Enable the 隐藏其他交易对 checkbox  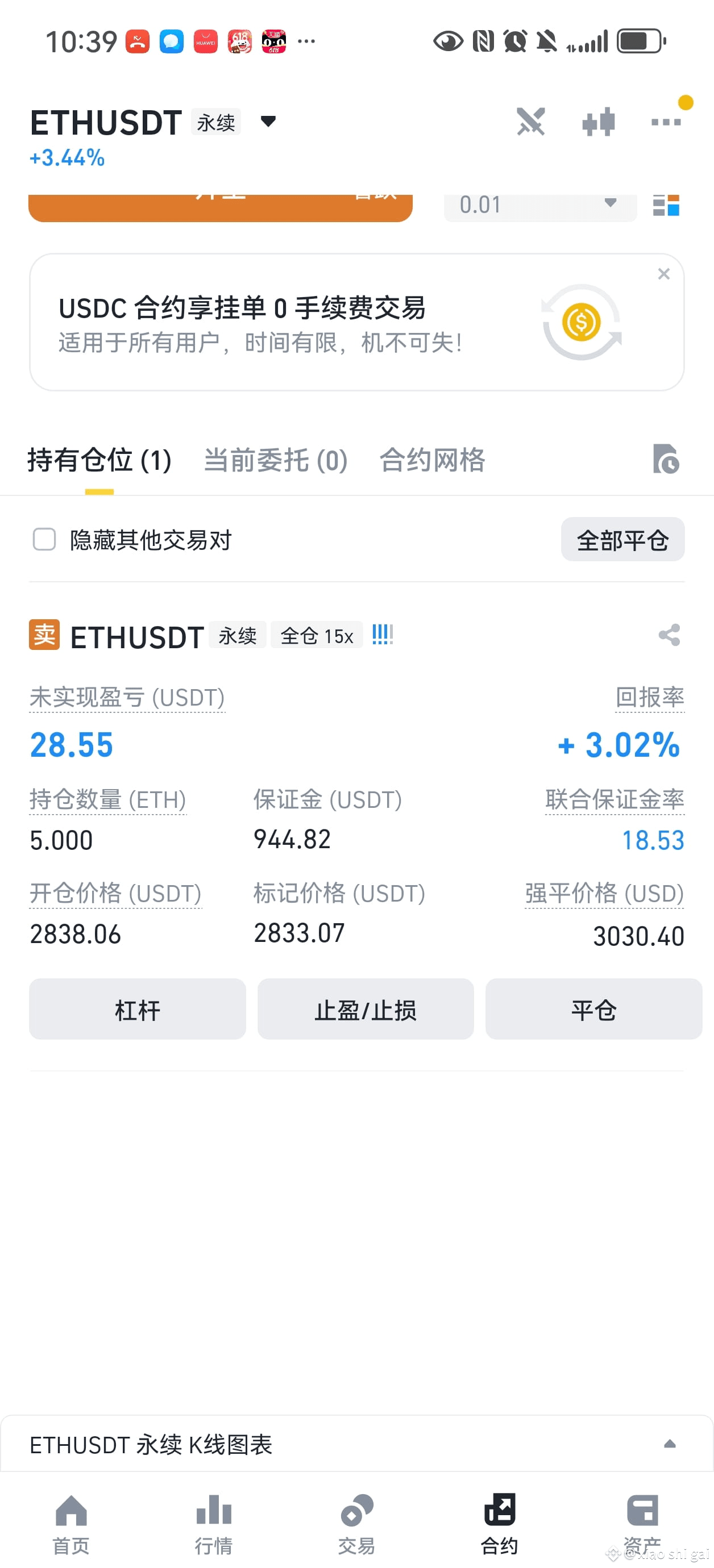pos(44,539)
